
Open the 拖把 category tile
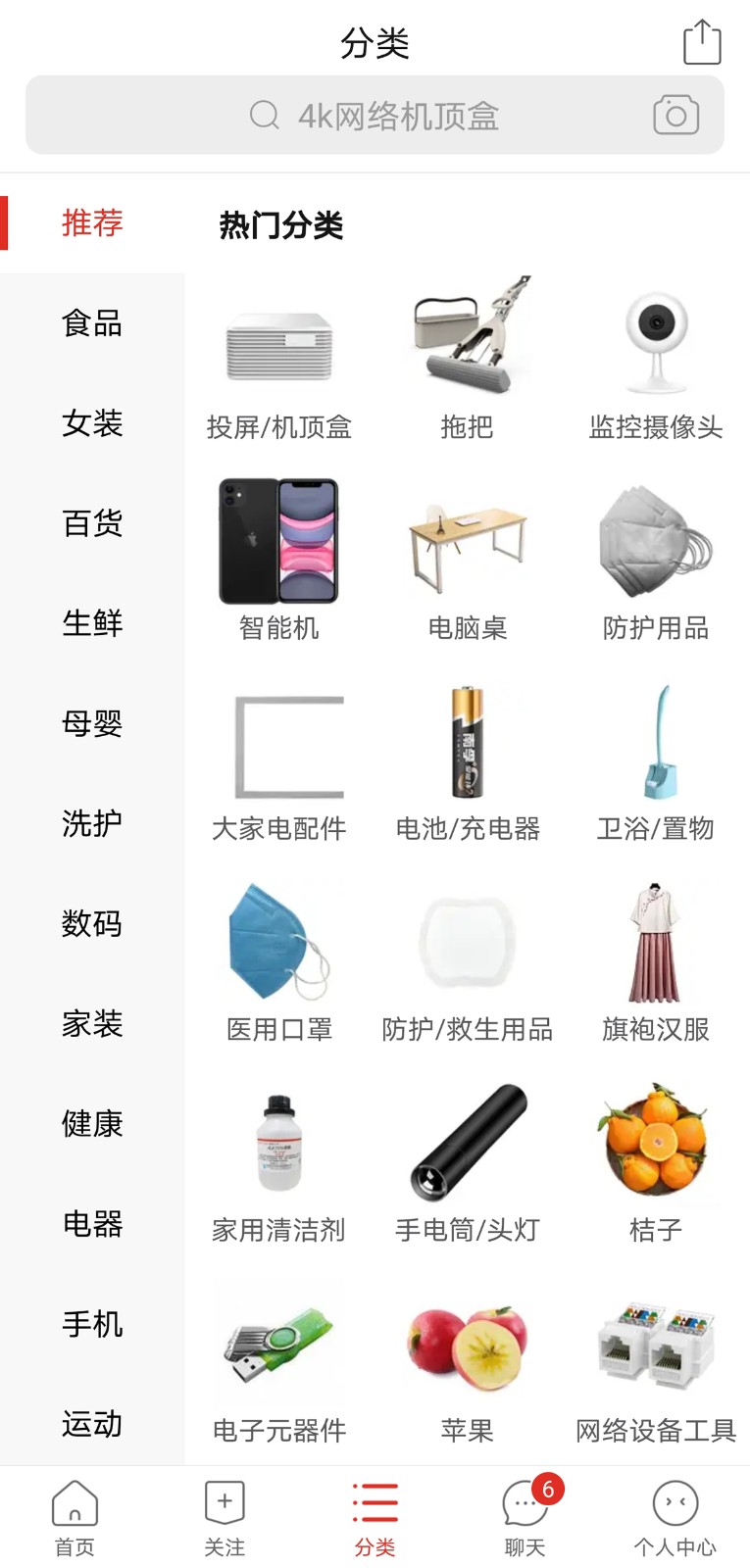tap(468, 360)
